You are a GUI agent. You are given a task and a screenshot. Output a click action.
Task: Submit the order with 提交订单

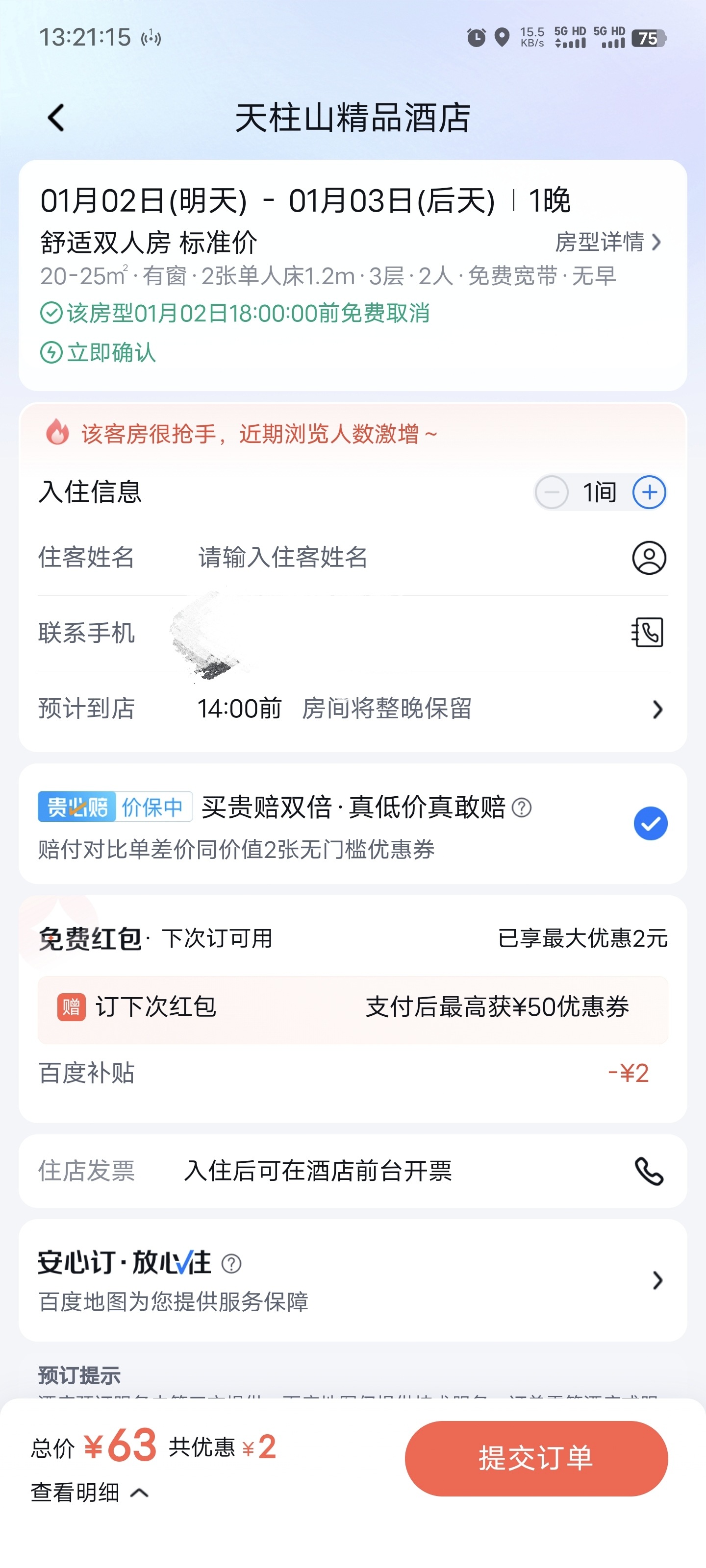(536, 1458)
